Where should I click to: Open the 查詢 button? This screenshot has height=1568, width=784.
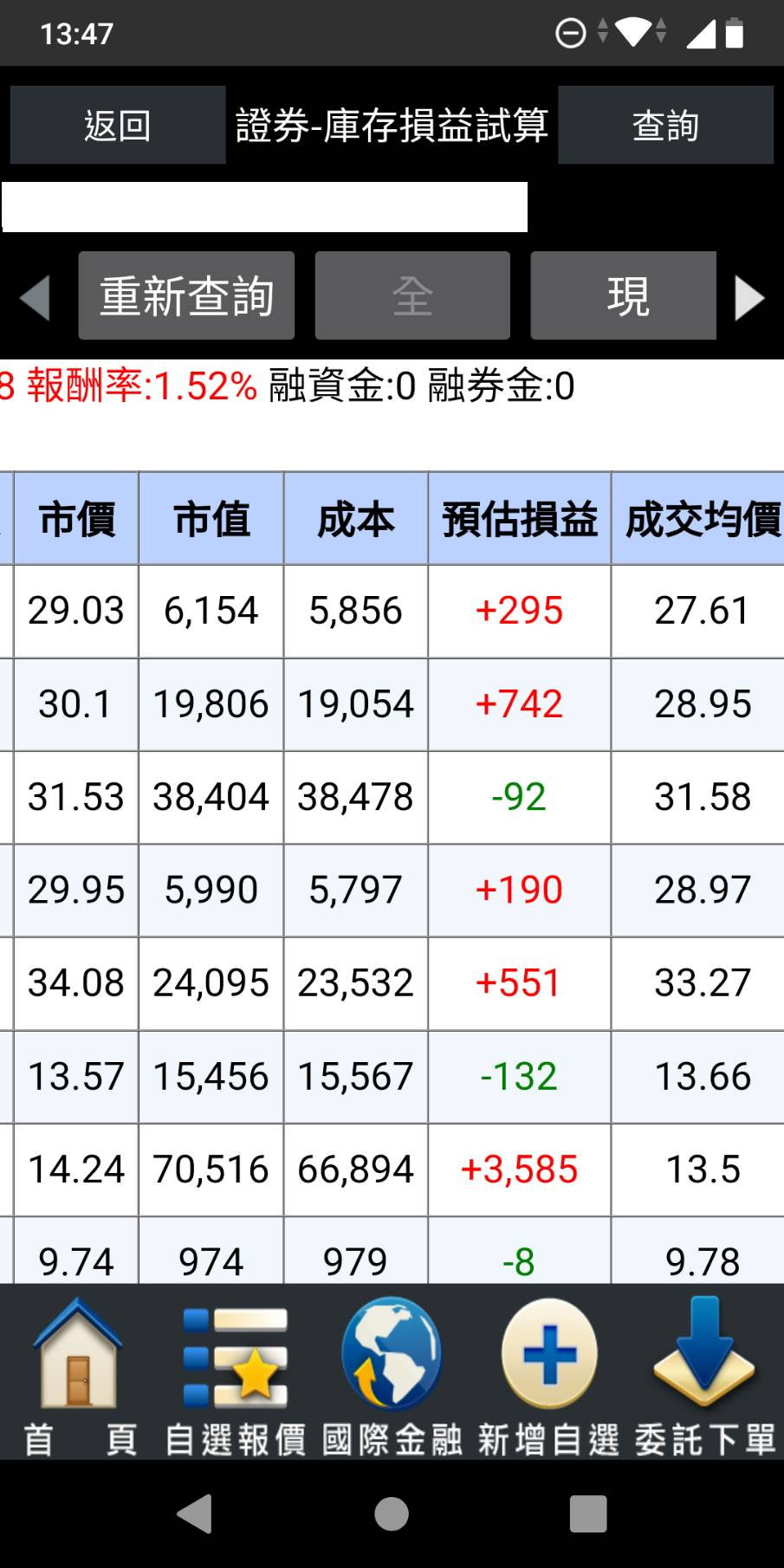665,126
